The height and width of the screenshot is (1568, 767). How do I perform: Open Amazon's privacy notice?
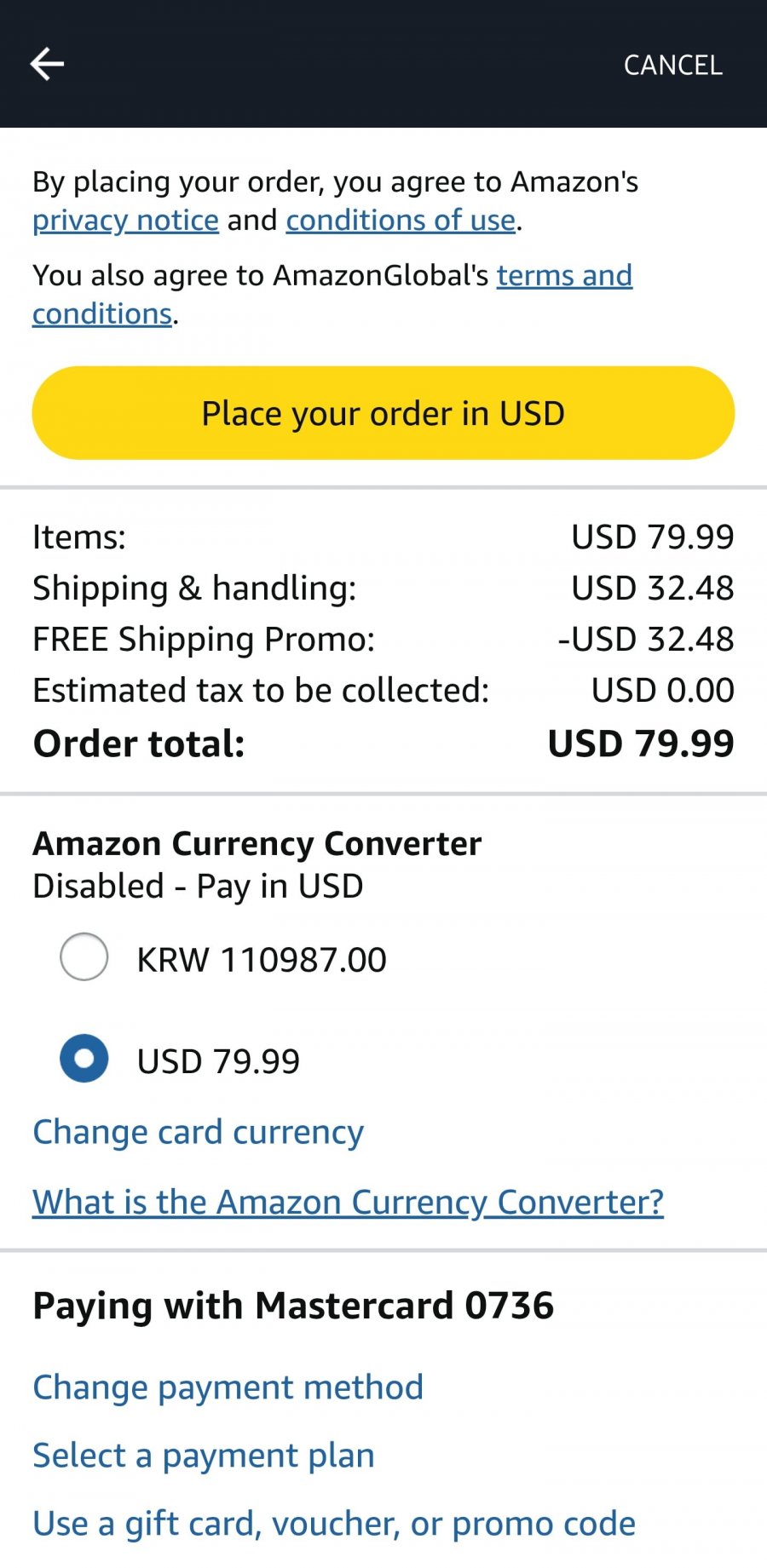pyautogui.click(x=125, y=221)
